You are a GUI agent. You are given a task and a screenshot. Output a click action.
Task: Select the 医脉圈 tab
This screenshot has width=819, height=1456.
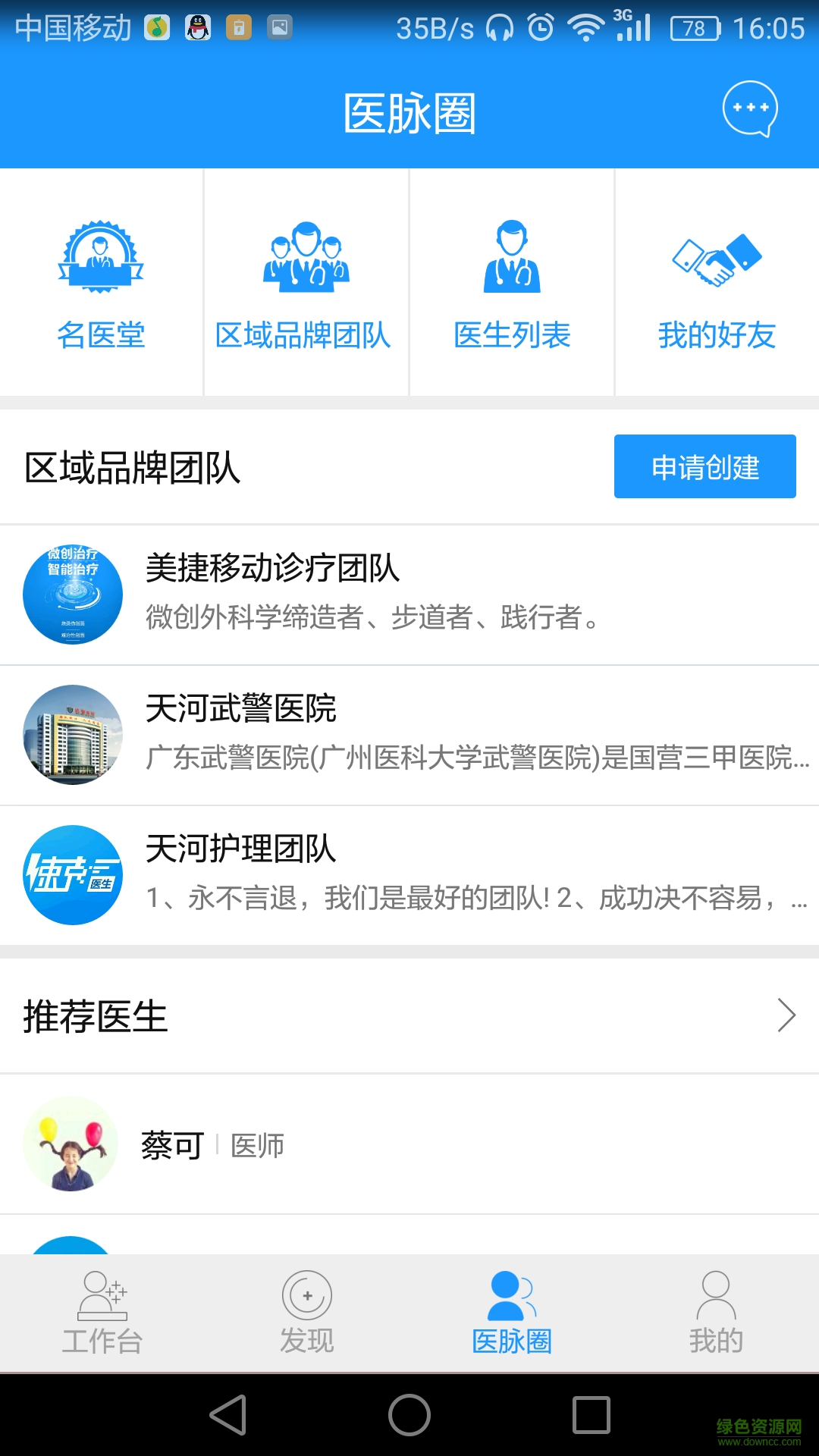click(x=512, y=1313)
